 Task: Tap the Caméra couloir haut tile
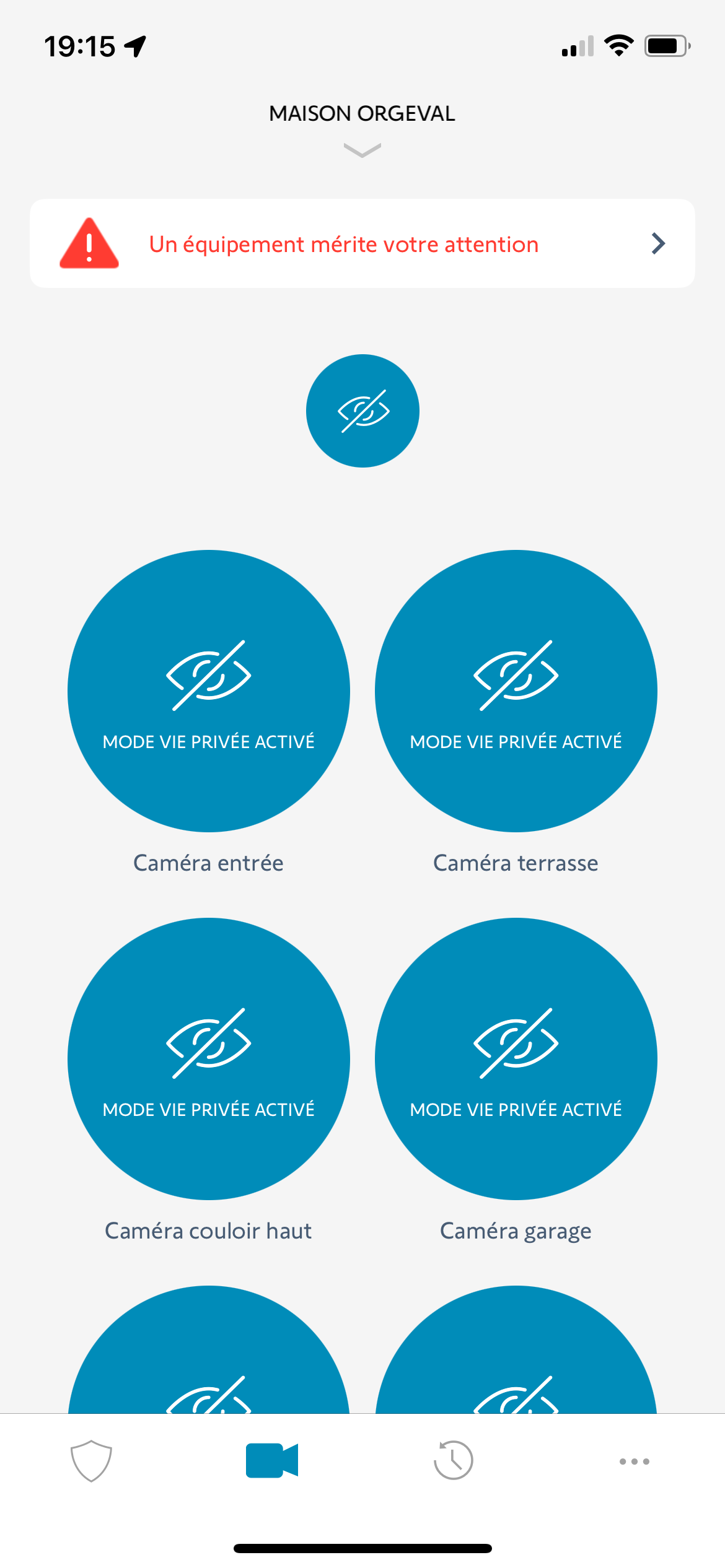click(x=209, y=1059)
